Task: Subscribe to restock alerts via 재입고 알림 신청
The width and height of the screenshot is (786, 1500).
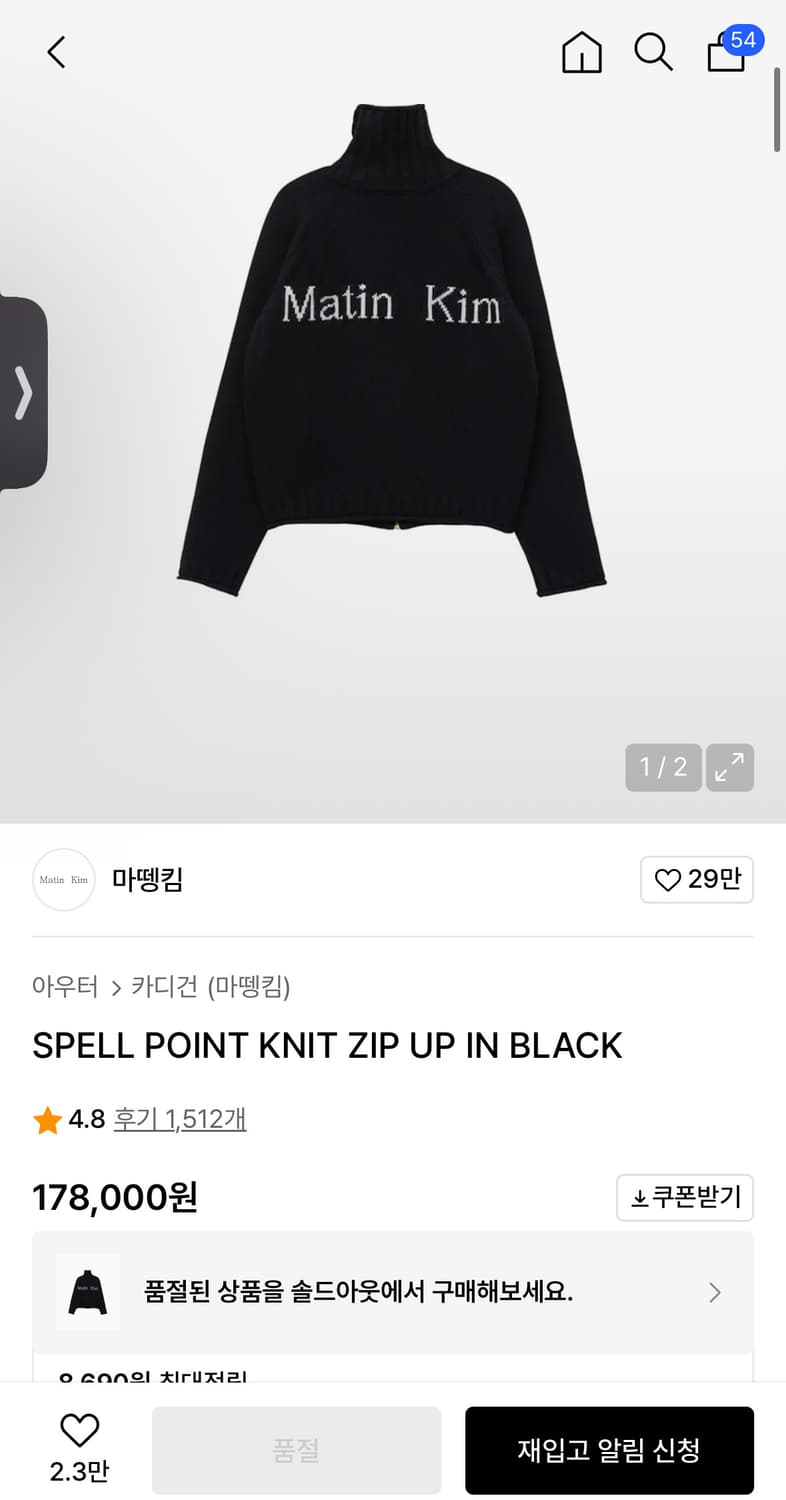Action: [609, 1450]
